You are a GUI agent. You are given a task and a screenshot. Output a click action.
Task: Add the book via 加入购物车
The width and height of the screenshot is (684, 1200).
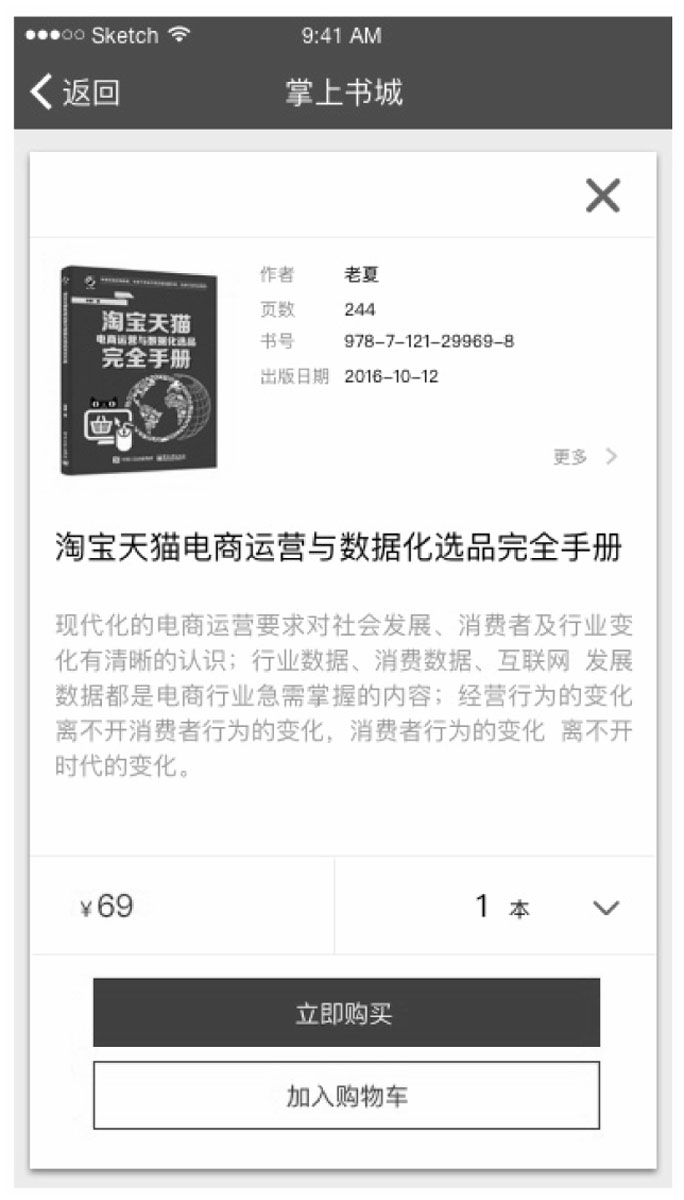click(346, 1095)
